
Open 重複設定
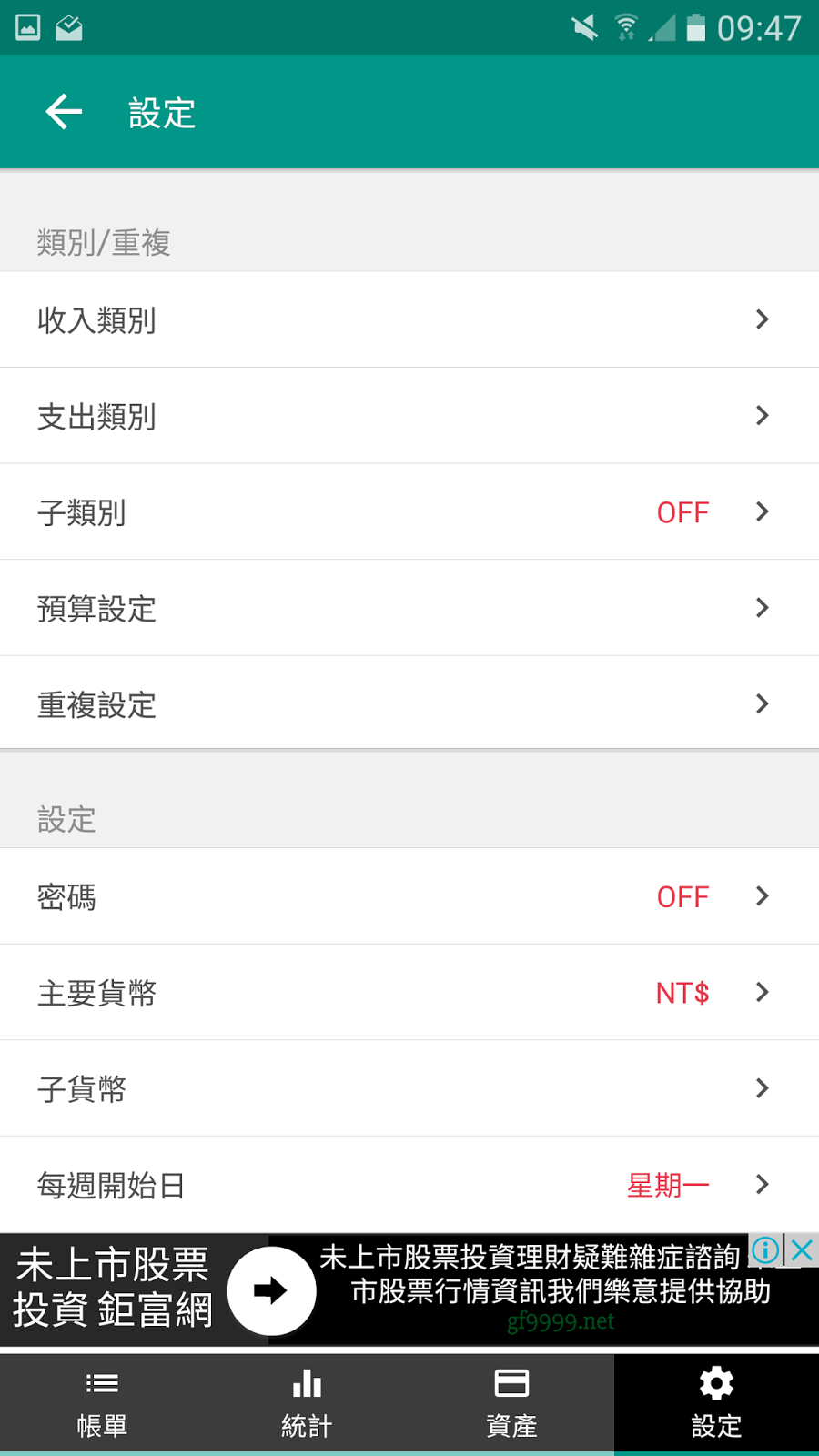pos(409,704)
